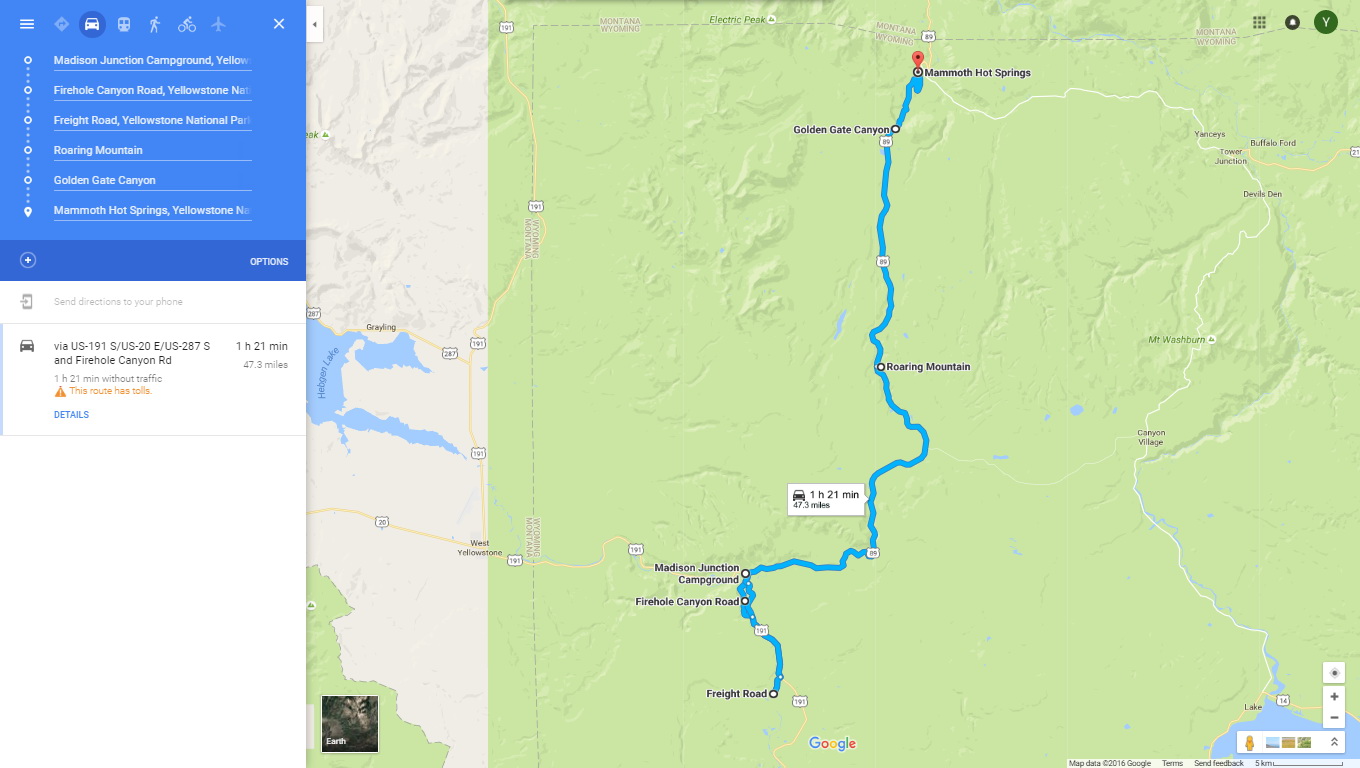Image resolution: width=1360 pixels, height=768 pixels.
Task: Zoom in on the map
Action: [1334, 696]
